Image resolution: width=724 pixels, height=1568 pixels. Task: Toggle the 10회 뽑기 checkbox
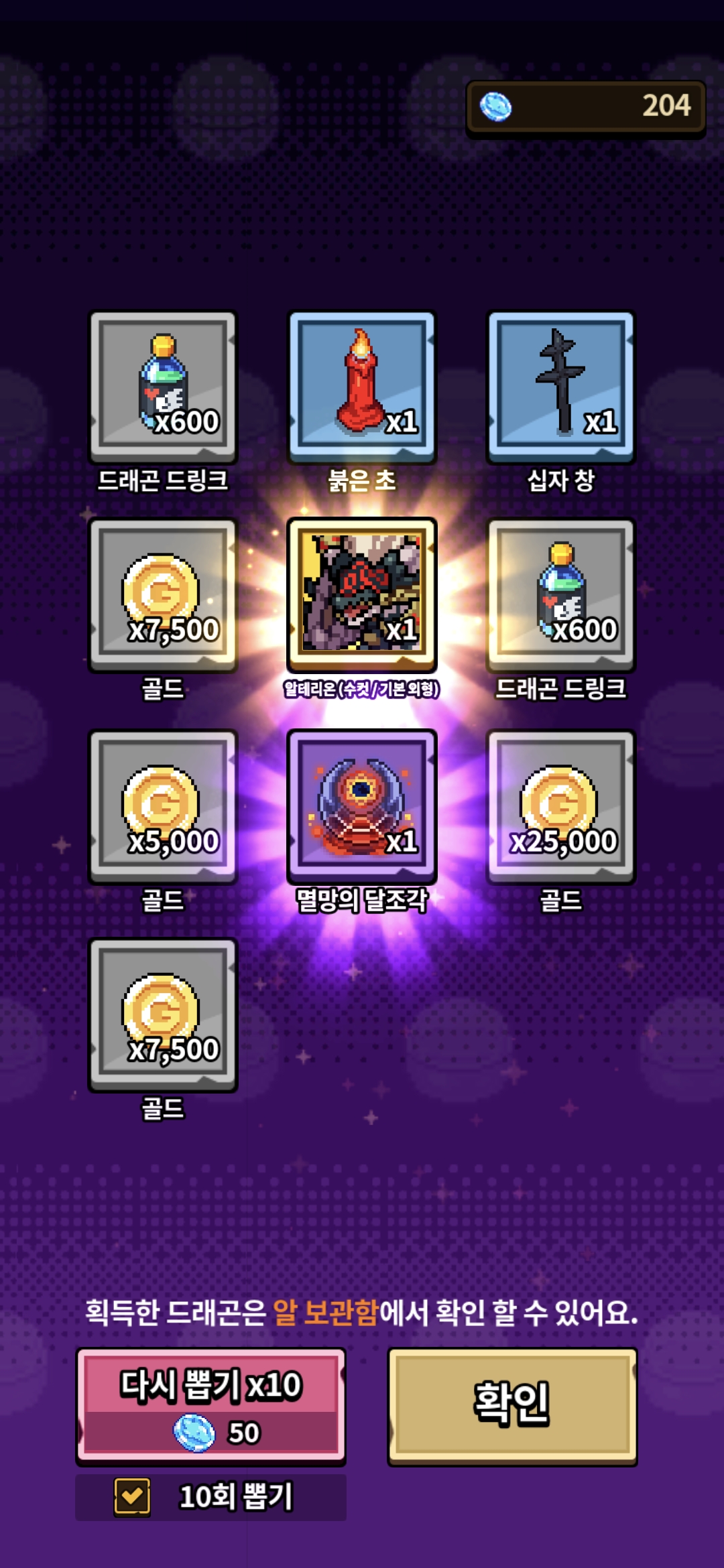(x=132, y=1496)
